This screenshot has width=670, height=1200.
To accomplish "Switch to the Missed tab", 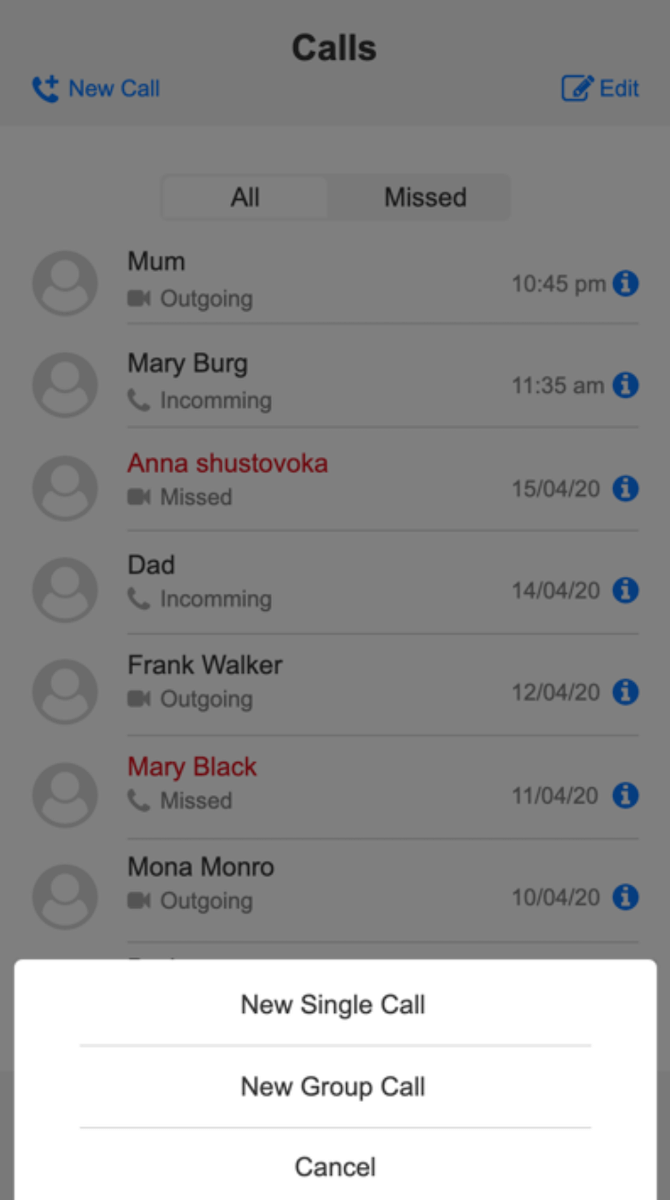I will (425, 198).
